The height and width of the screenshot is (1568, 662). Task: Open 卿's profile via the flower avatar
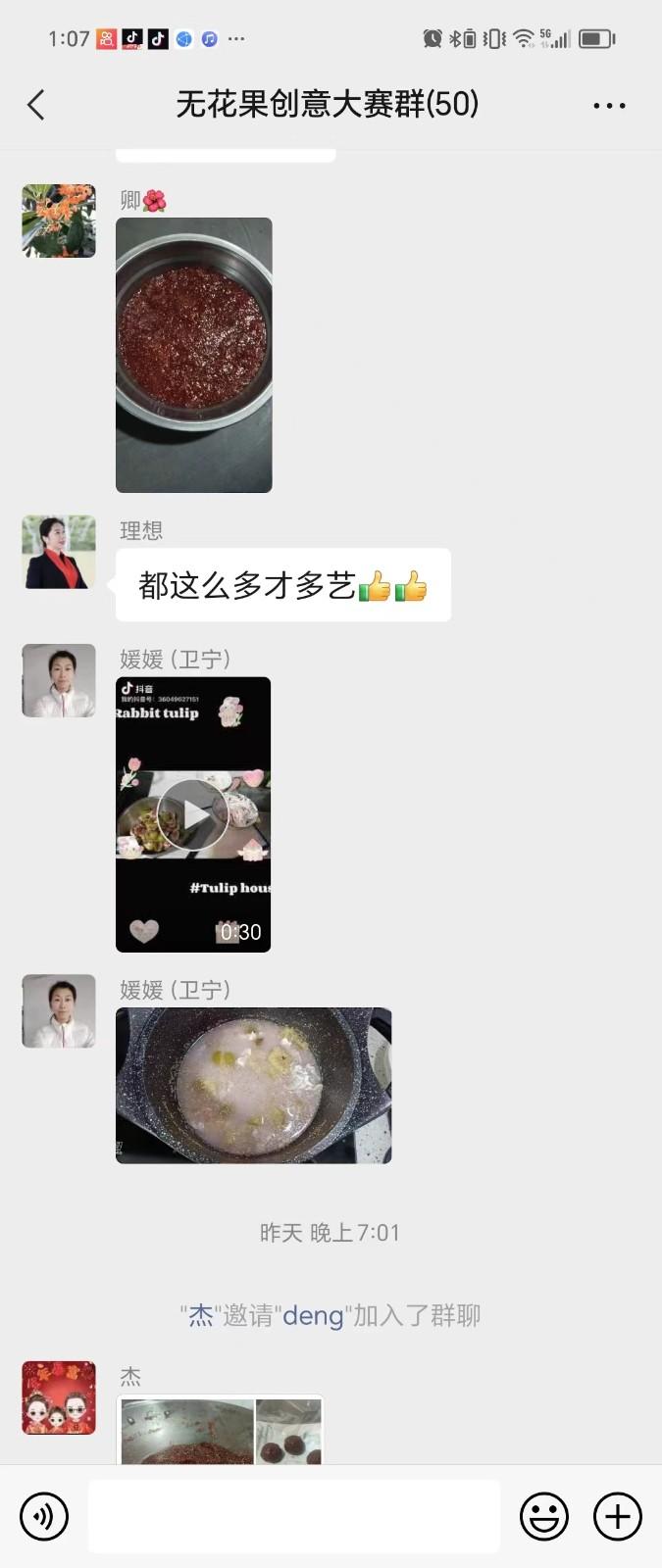[x=59, y=220]
